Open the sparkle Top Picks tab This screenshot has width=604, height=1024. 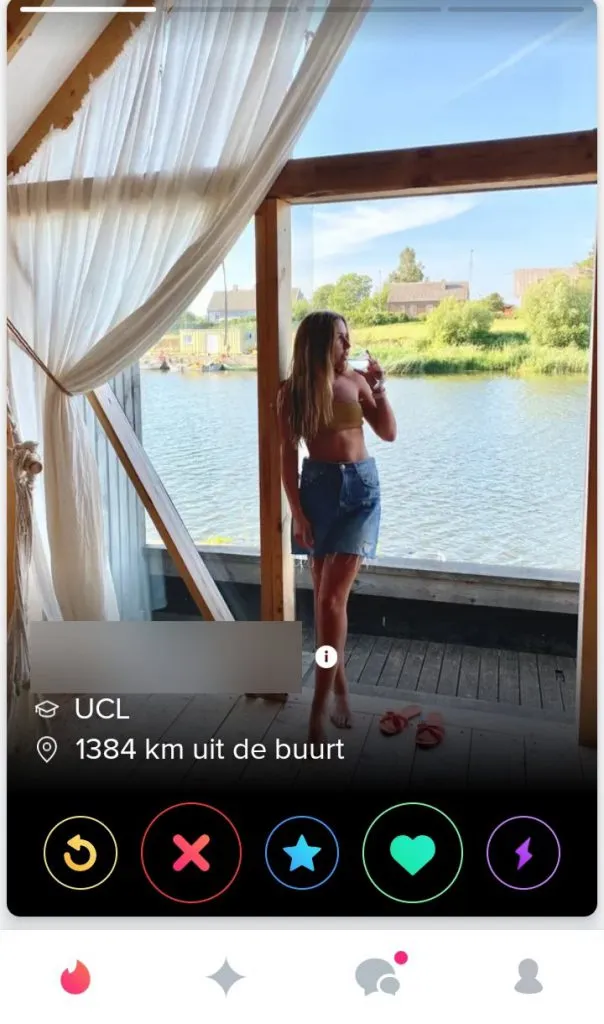(x=226, y=977)
